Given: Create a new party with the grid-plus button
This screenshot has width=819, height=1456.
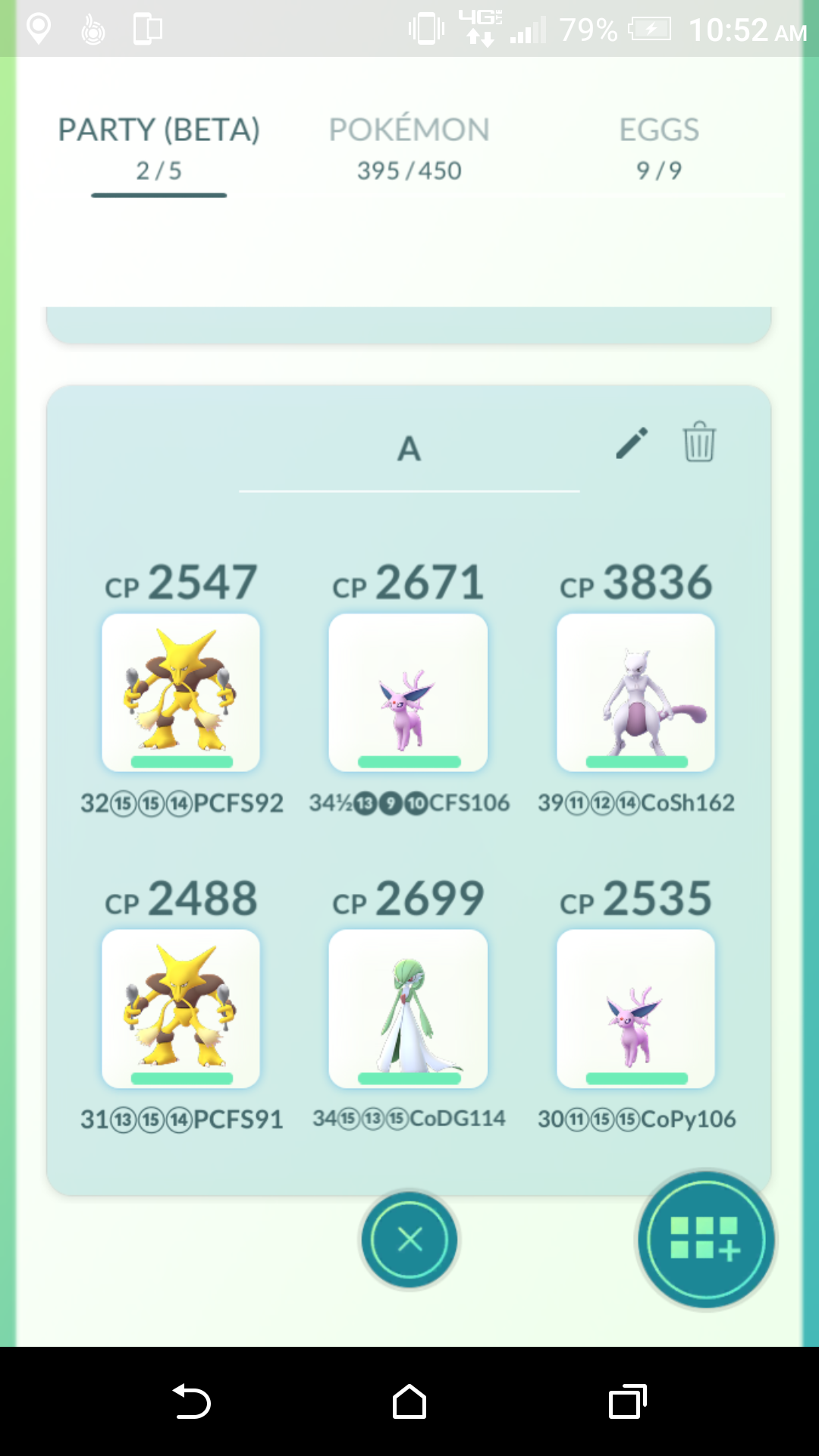Looking at the screenshot, I should (706, 1240).
